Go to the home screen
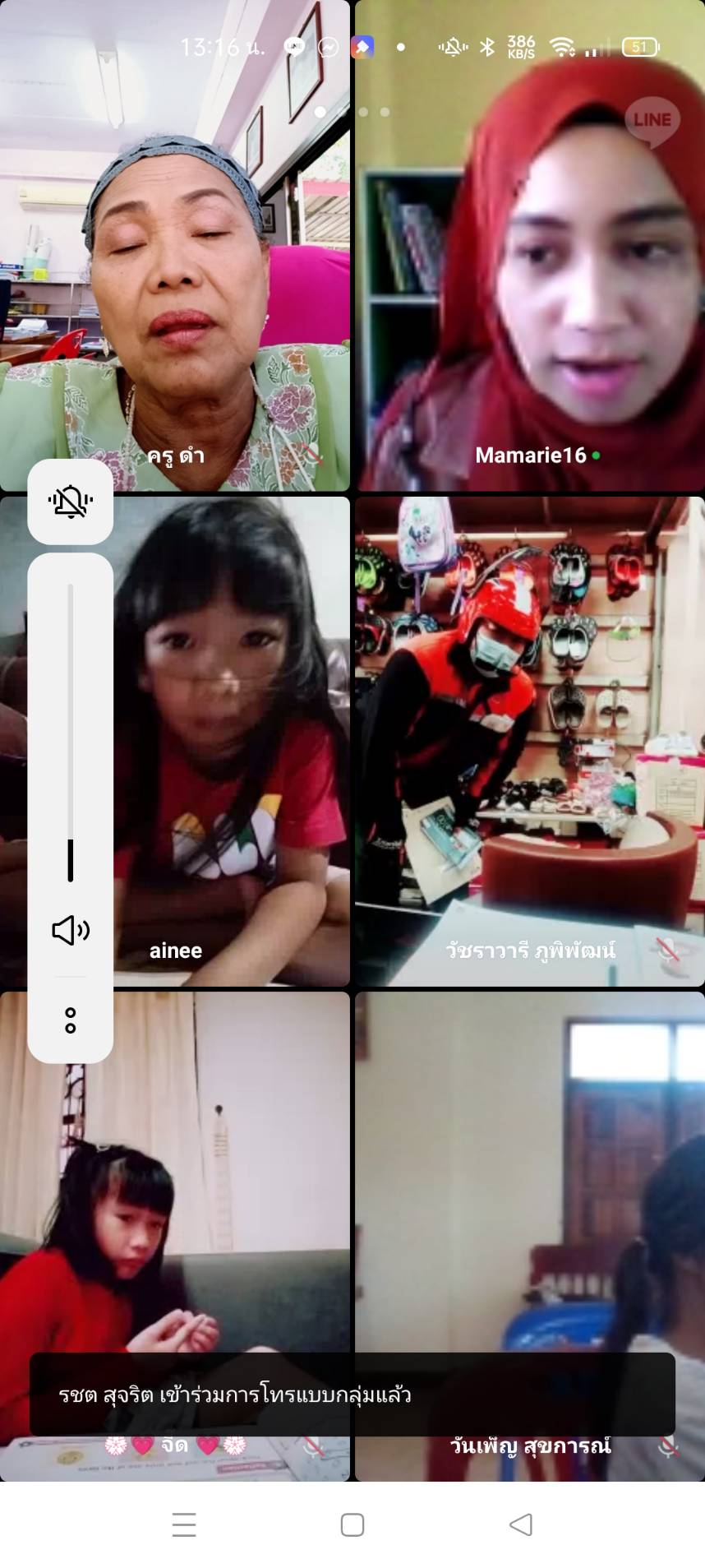 [352, 1524]
